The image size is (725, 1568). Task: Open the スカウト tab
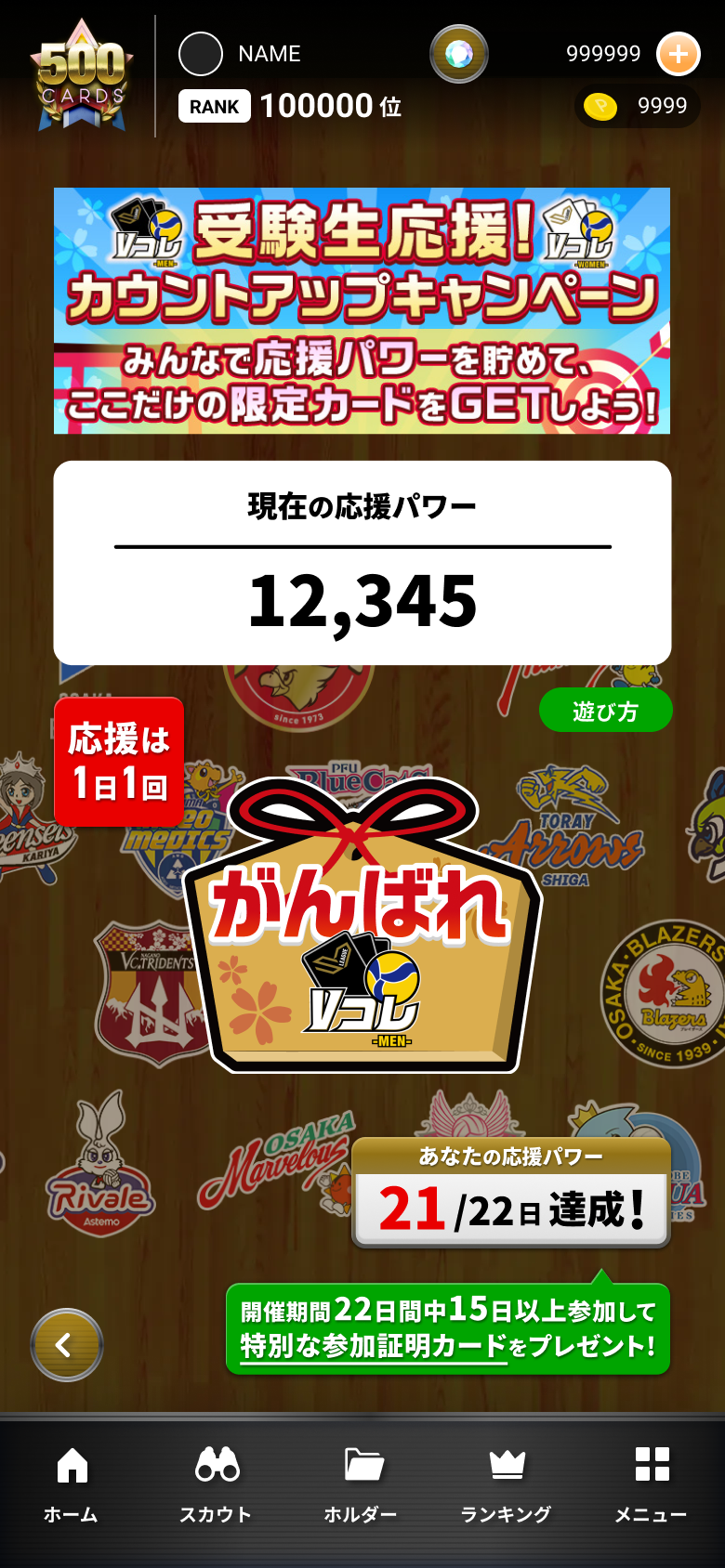point(217,1484)
